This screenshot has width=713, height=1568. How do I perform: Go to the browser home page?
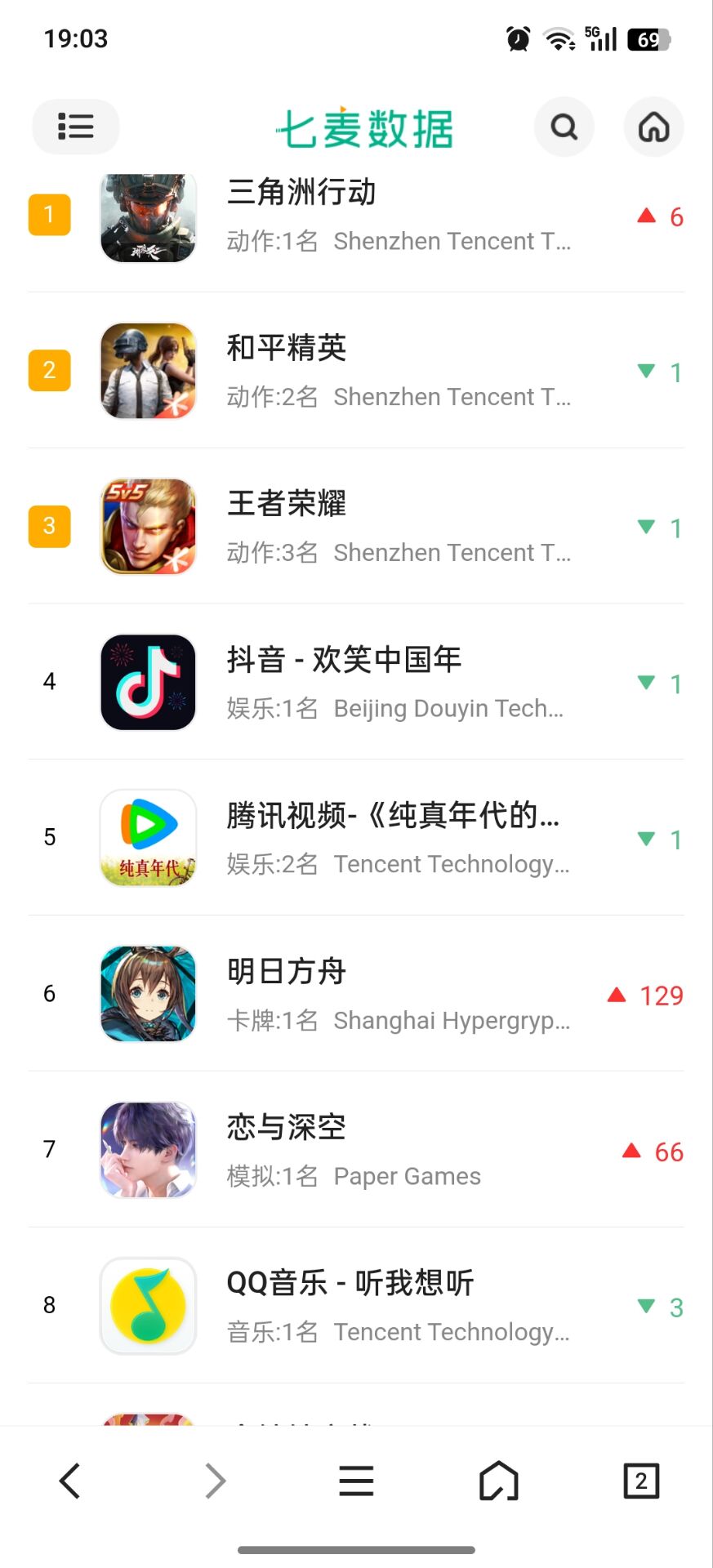(x=498, y=1481)
